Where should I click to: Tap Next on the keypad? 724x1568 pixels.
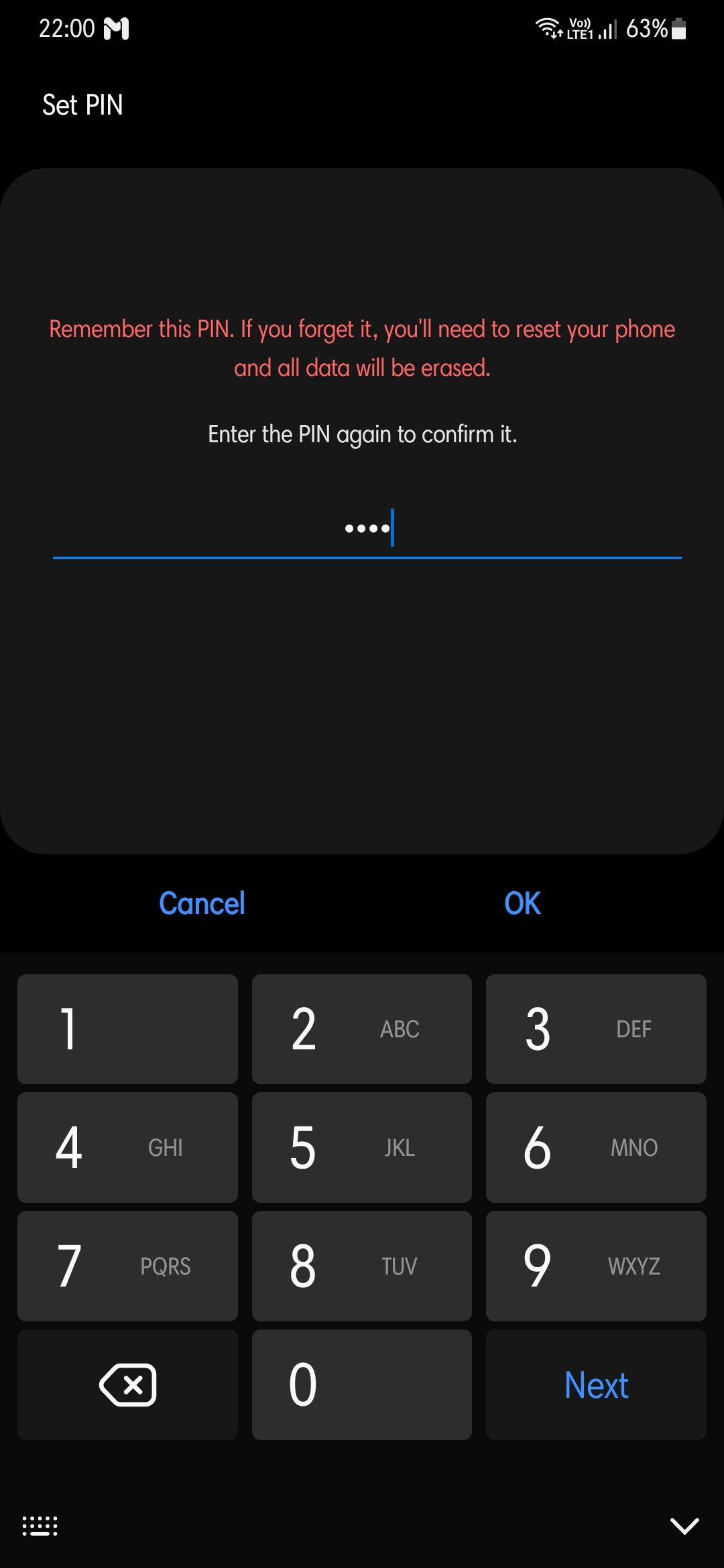point(595,1384)
